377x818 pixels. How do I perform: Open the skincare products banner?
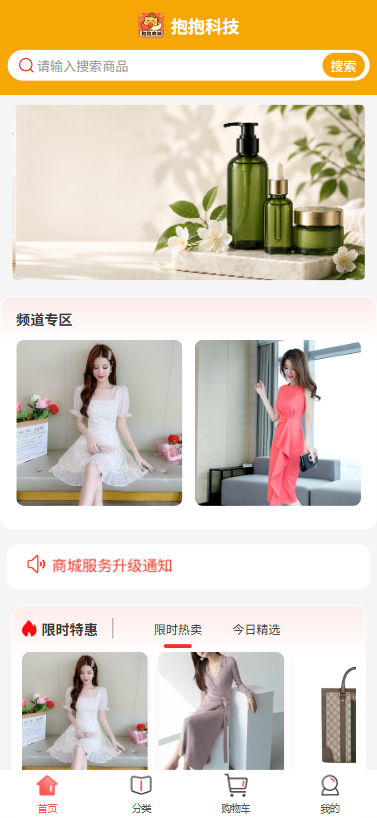[x=188, y=192]
